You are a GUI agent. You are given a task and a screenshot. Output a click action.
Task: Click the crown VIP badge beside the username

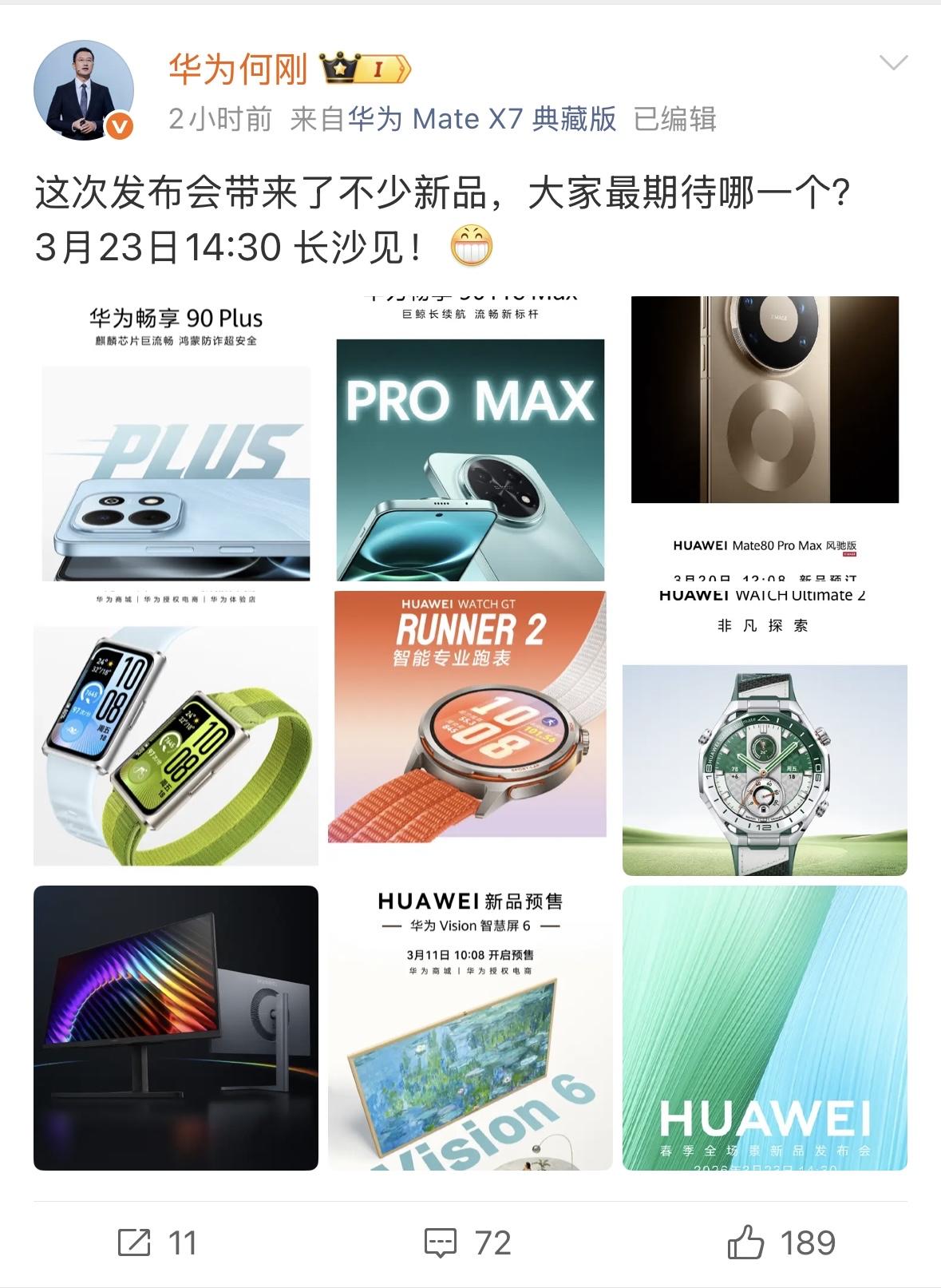click(339, 70)
